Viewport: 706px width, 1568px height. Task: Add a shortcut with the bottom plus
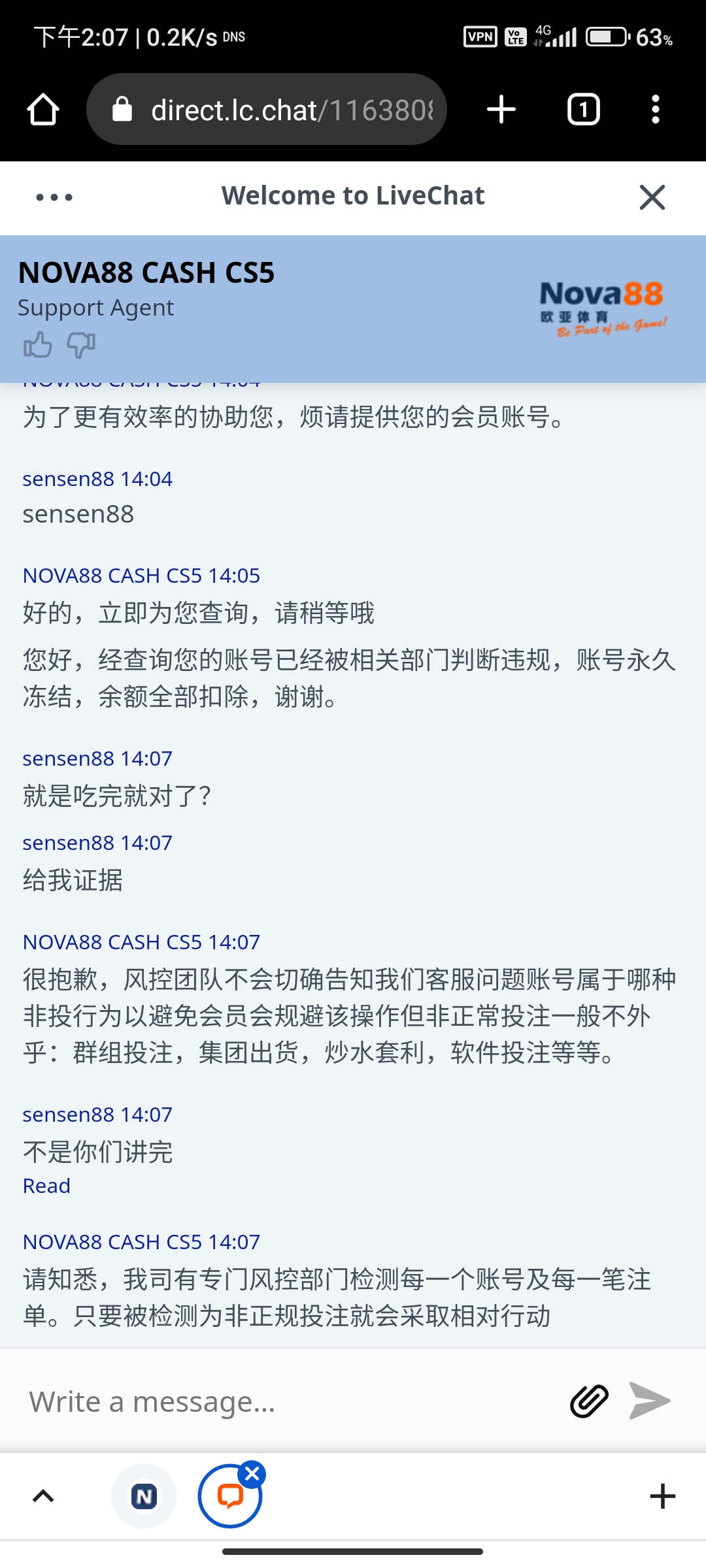[662, 1496]
